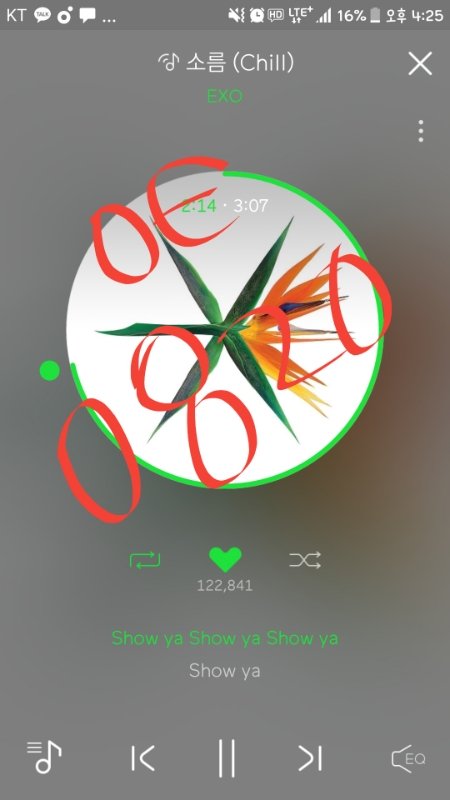The image size is (450, 800).
Task: Skip back to the previous track
Action: pos(142,758)
